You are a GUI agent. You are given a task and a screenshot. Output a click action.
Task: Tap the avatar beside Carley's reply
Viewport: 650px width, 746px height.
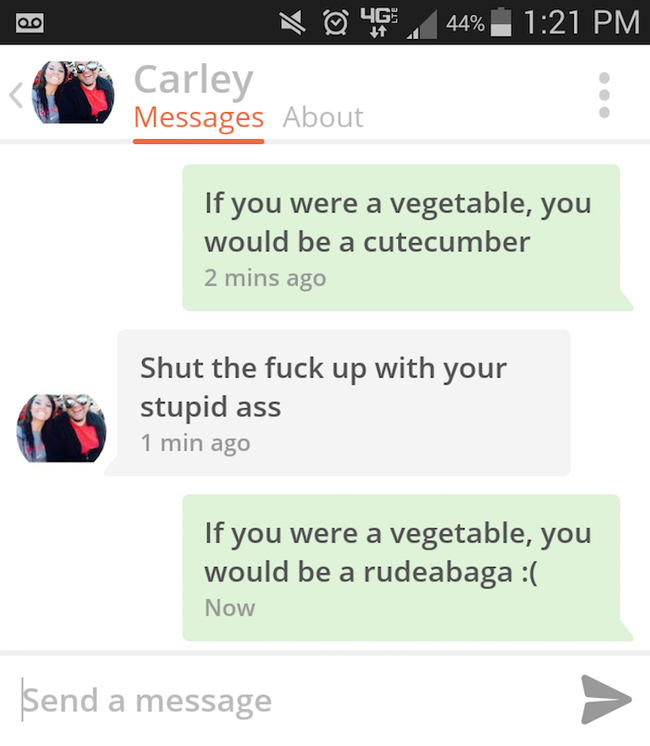tap(61, 428)
